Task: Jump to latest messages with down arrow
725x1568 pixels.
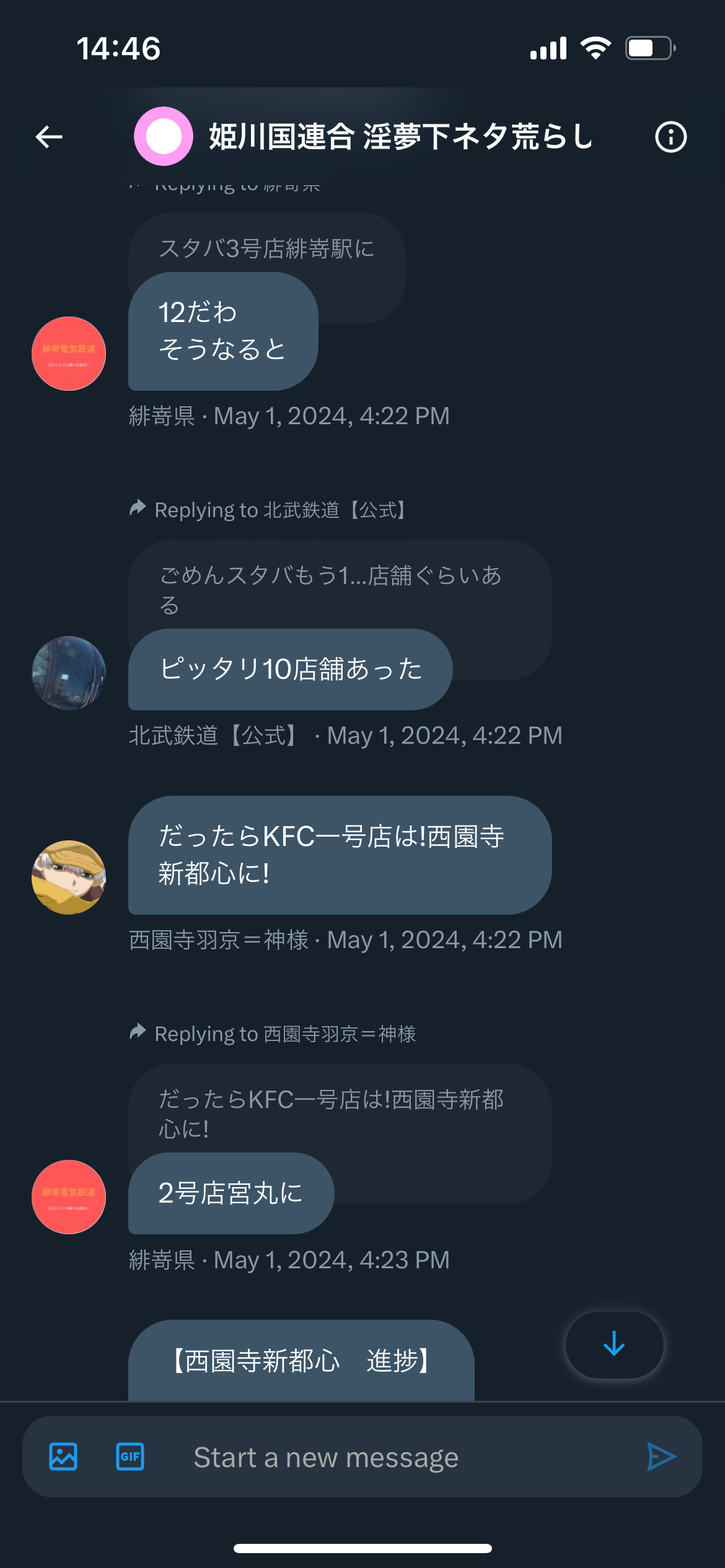Action: (x=614, y=1344)
